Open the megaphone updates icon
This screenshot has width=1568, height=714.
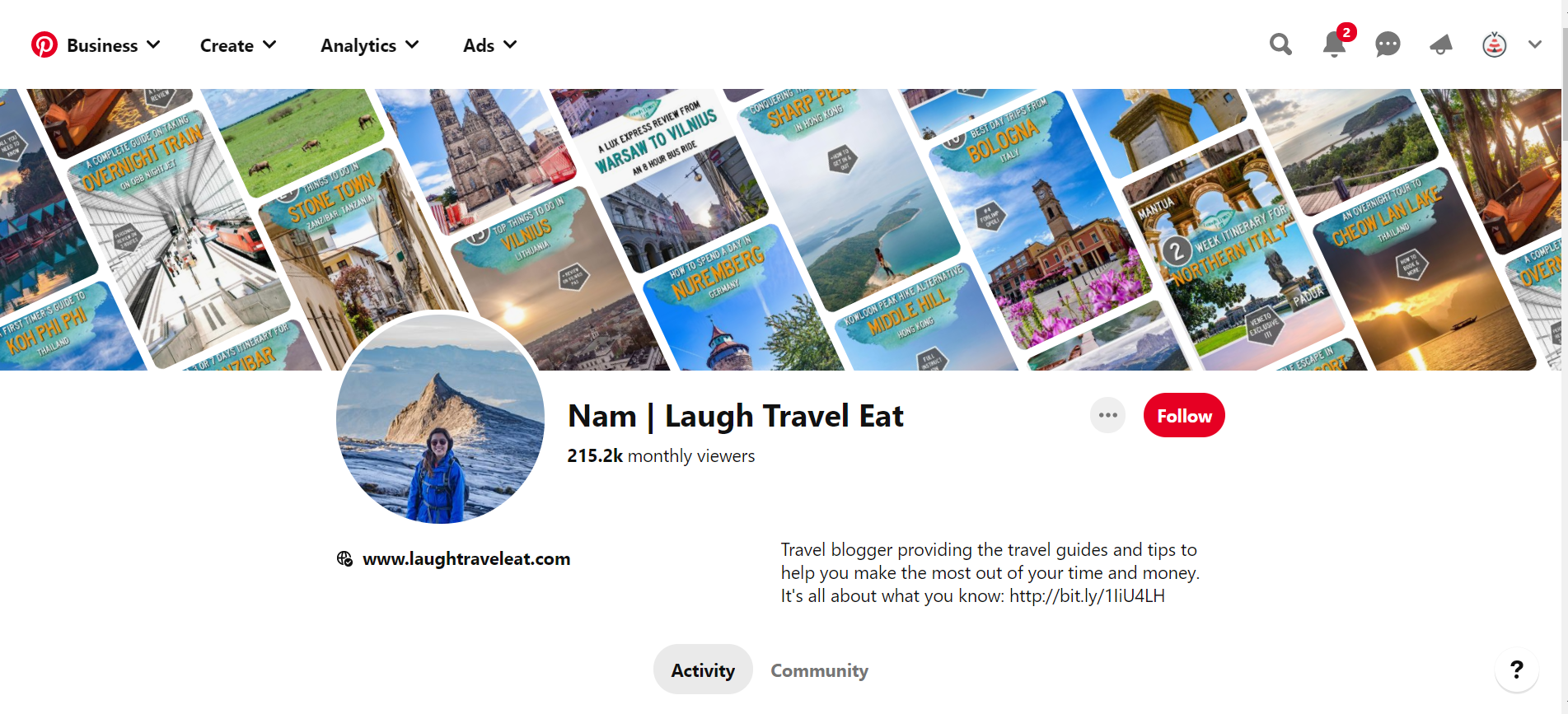[x=1440, y=44]
